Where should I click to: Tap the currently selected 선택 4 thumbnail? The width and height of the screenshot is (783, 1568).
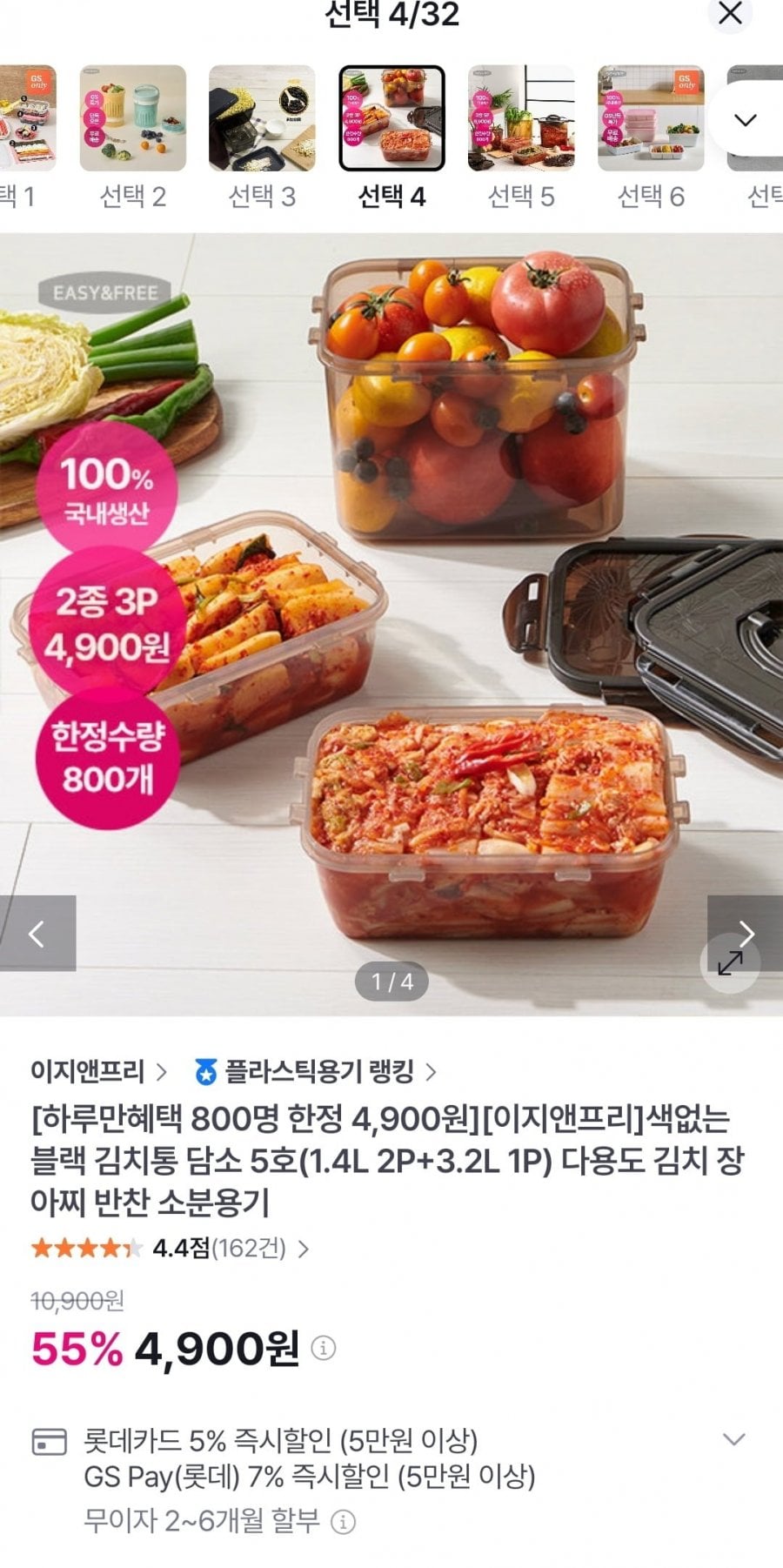(x=391, y=118)
